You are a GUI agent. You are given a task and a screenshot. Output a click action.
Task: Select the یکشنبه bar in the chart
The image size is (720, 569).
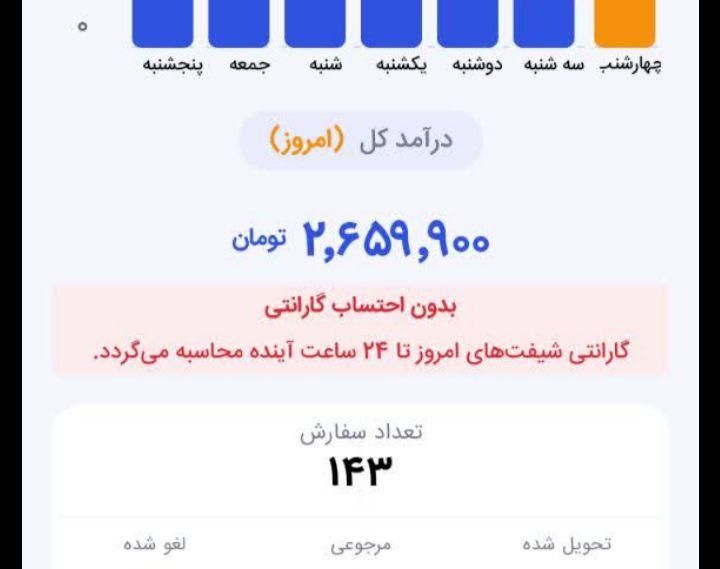pyautogui.click(x=391, y=23)
